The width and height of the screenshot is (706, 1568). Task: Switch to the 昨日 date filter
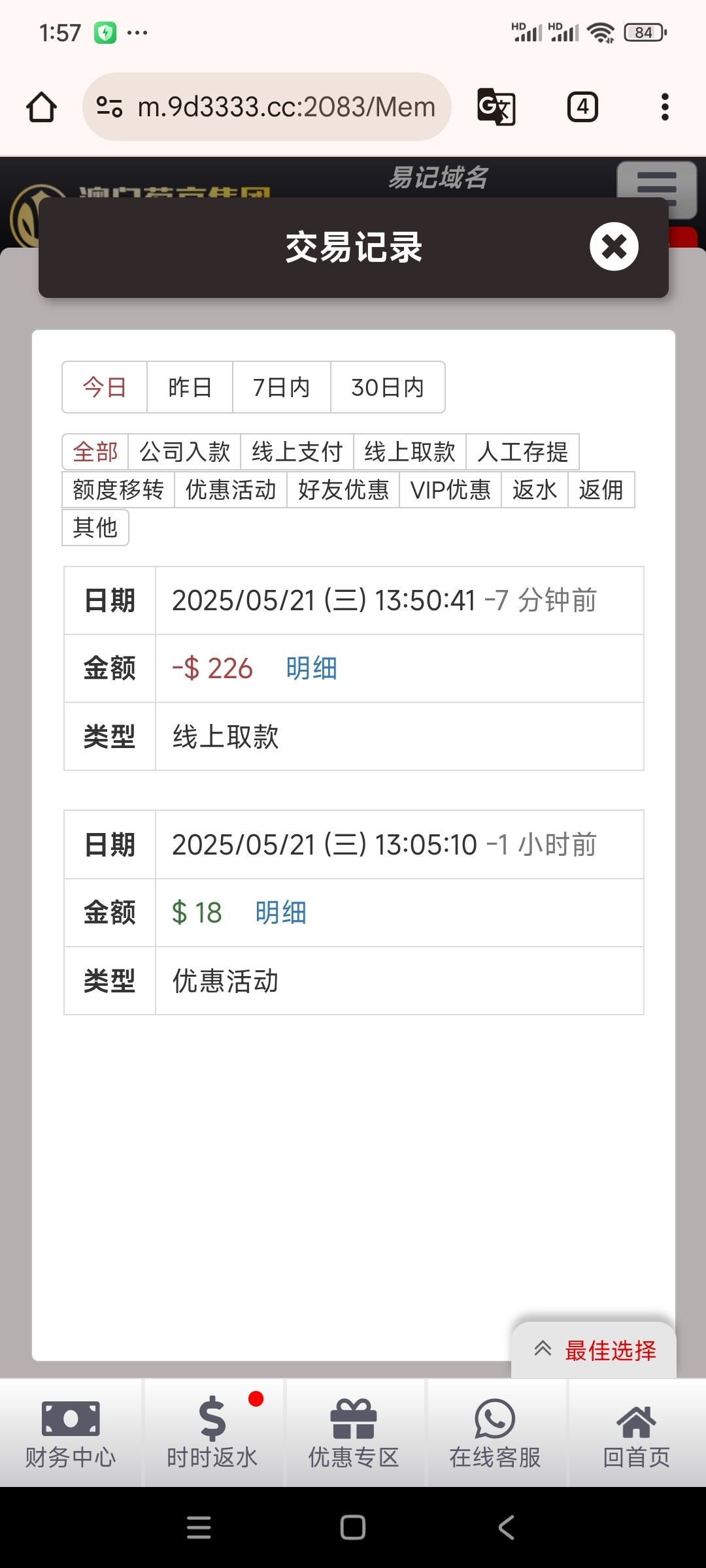pos(190,387)
